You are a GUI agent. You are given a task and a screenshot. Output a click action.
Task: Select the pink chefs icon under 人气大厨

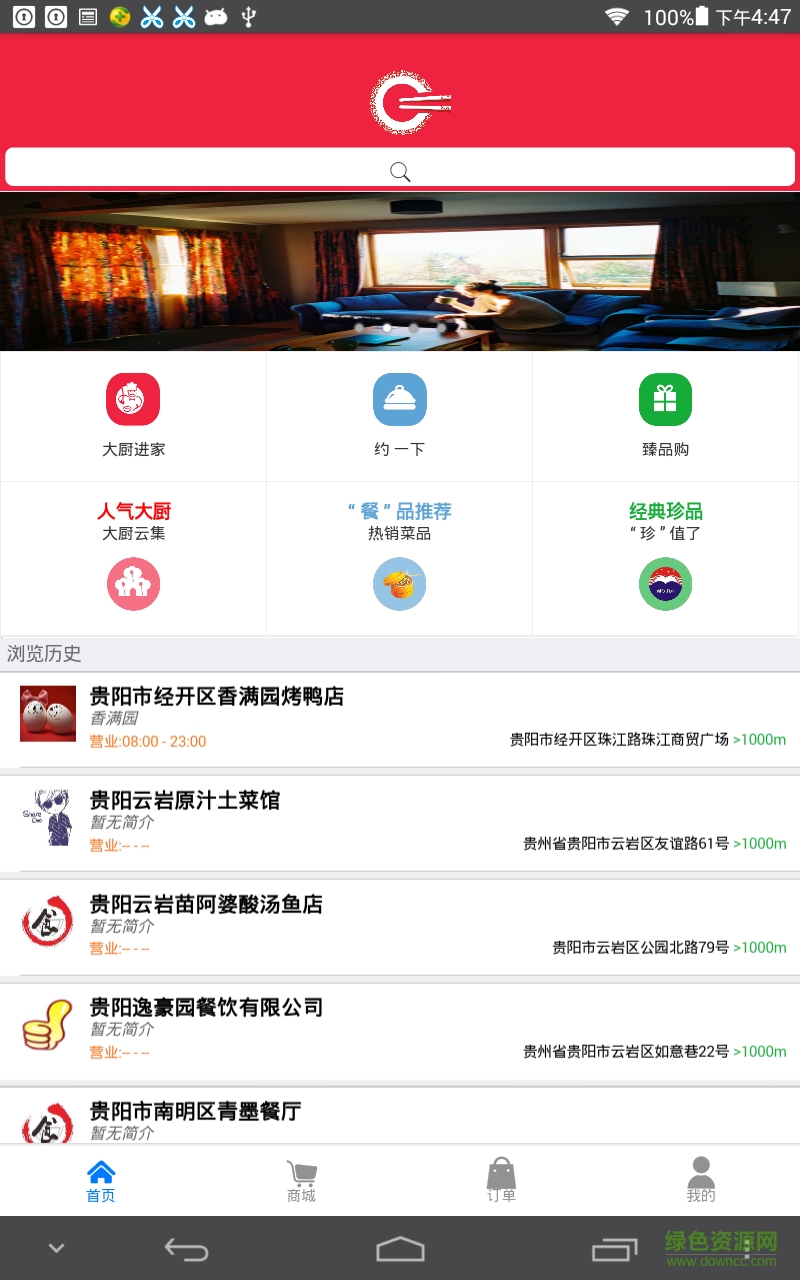[133, 584]
